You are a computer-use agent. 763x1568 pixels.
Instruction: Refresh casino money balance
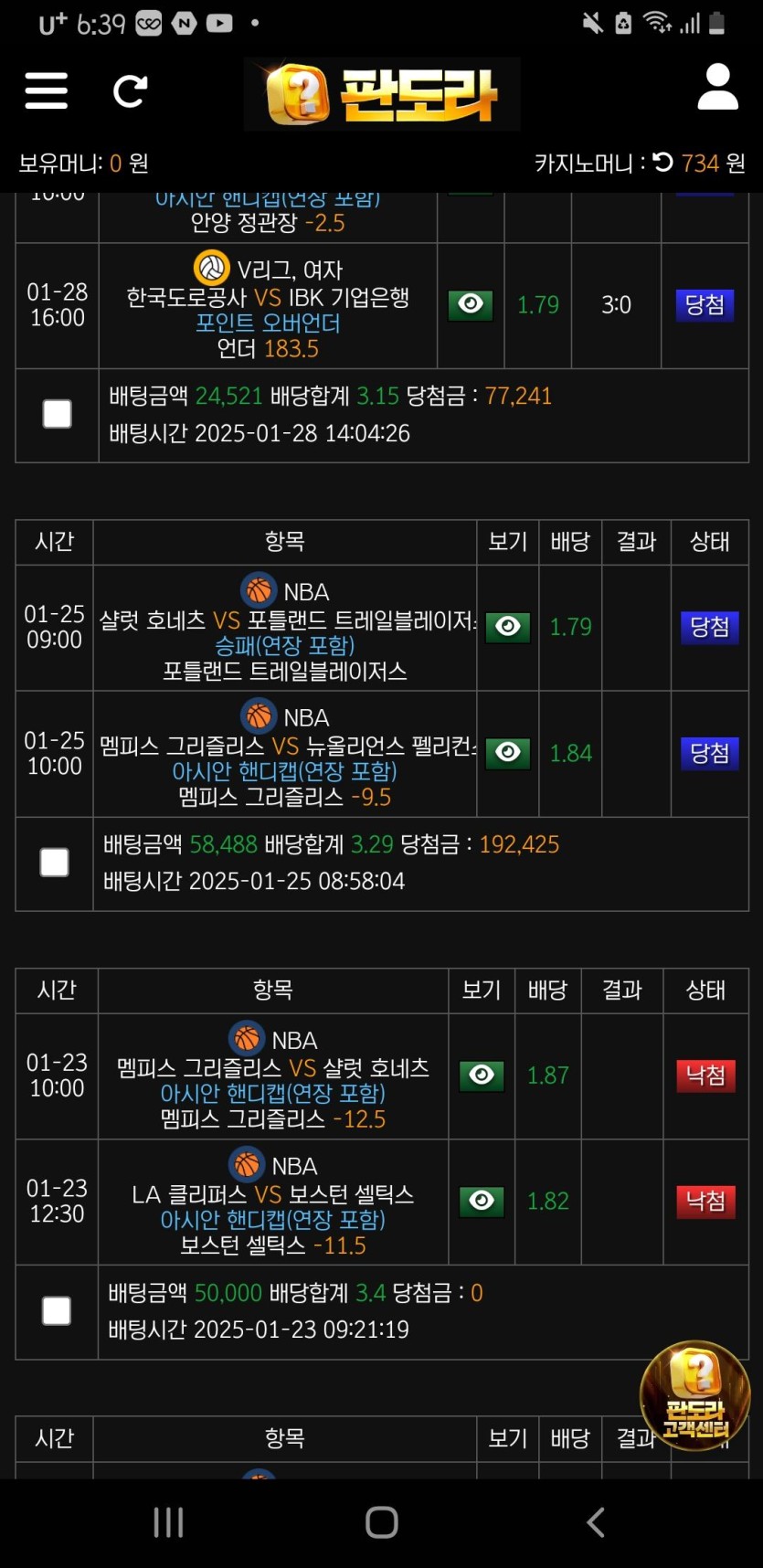tap(663, 163)
